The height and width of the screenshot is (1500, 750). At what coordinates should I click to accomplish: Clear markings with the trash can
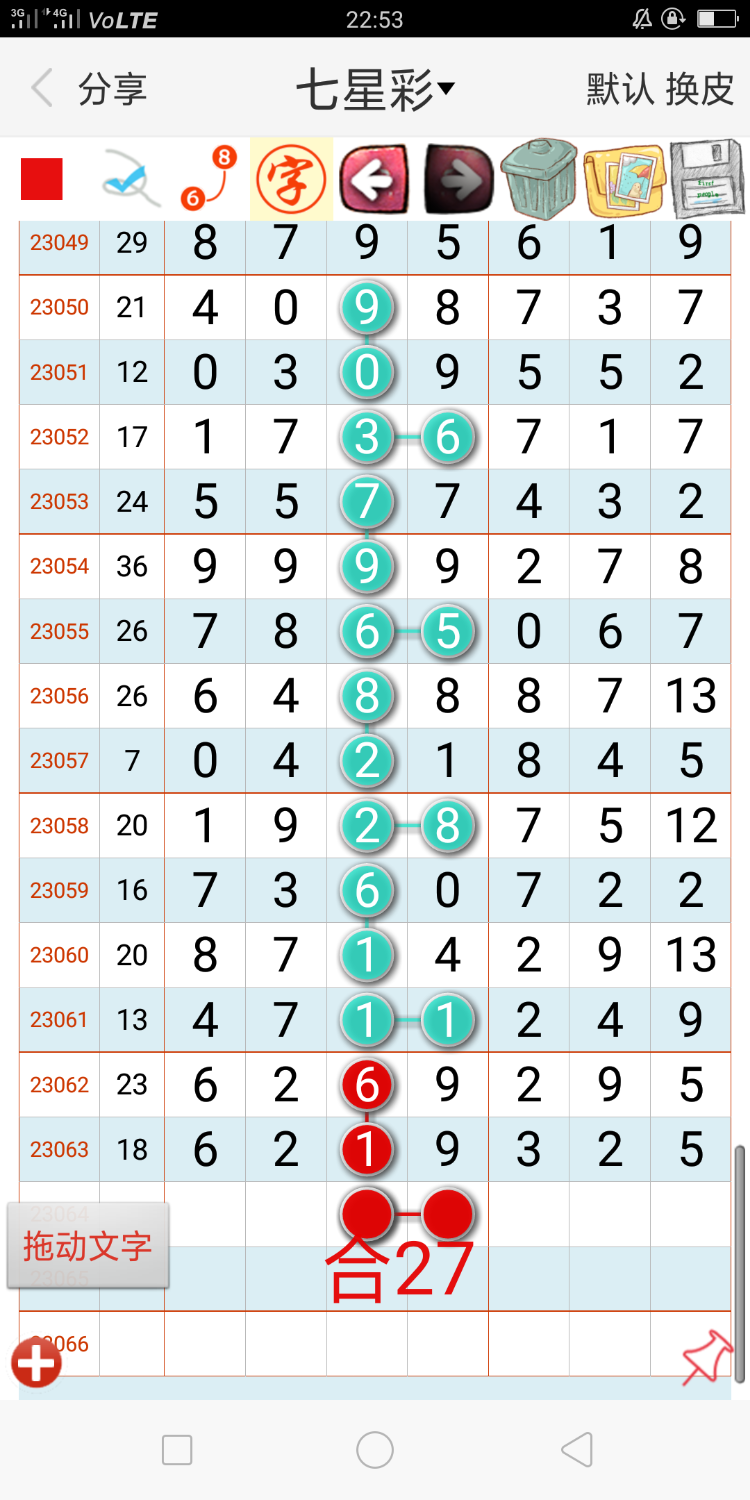(x=539, y=179)
